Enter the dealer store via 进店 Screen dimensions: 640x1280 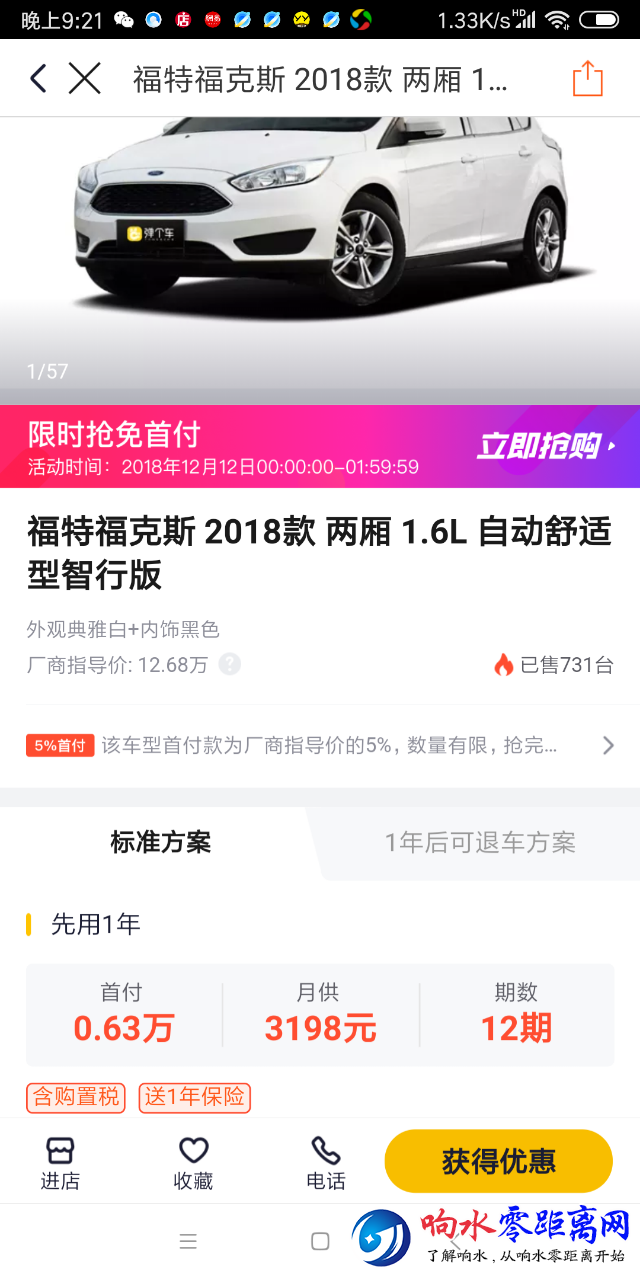[60, 1163]
